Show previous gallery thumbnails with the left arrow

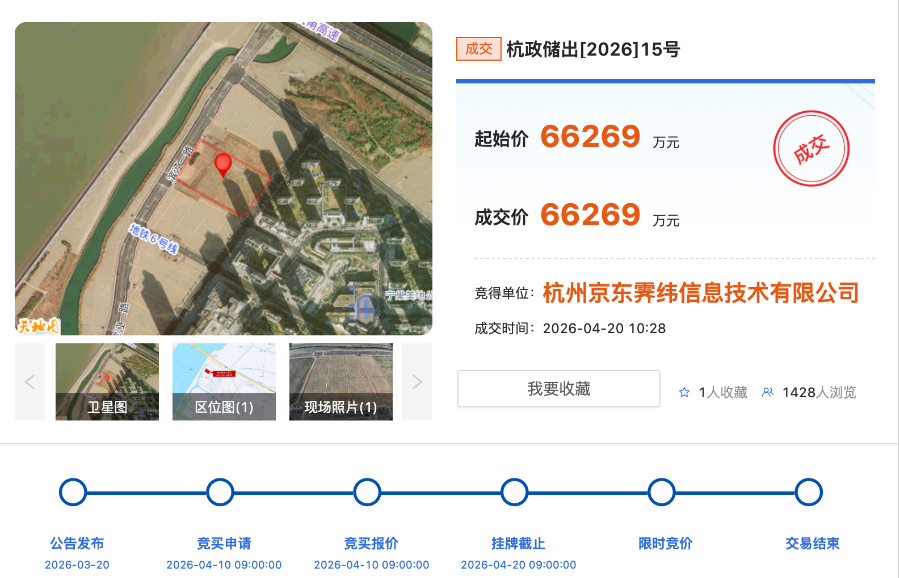click(30, 381)
